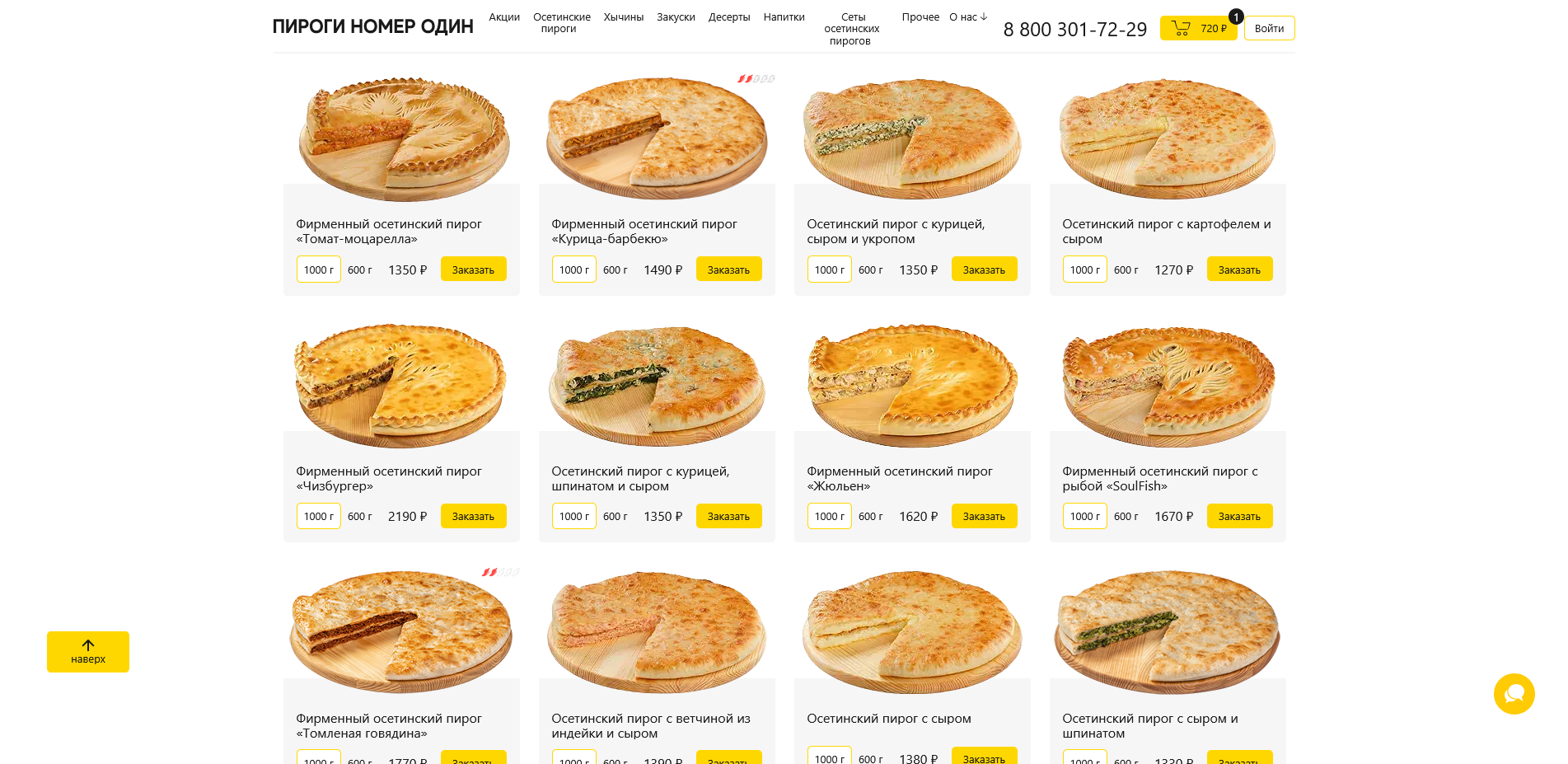Open the Акции menu item
This screenshot has width=1568, height=764.
[x=504, y=16]
